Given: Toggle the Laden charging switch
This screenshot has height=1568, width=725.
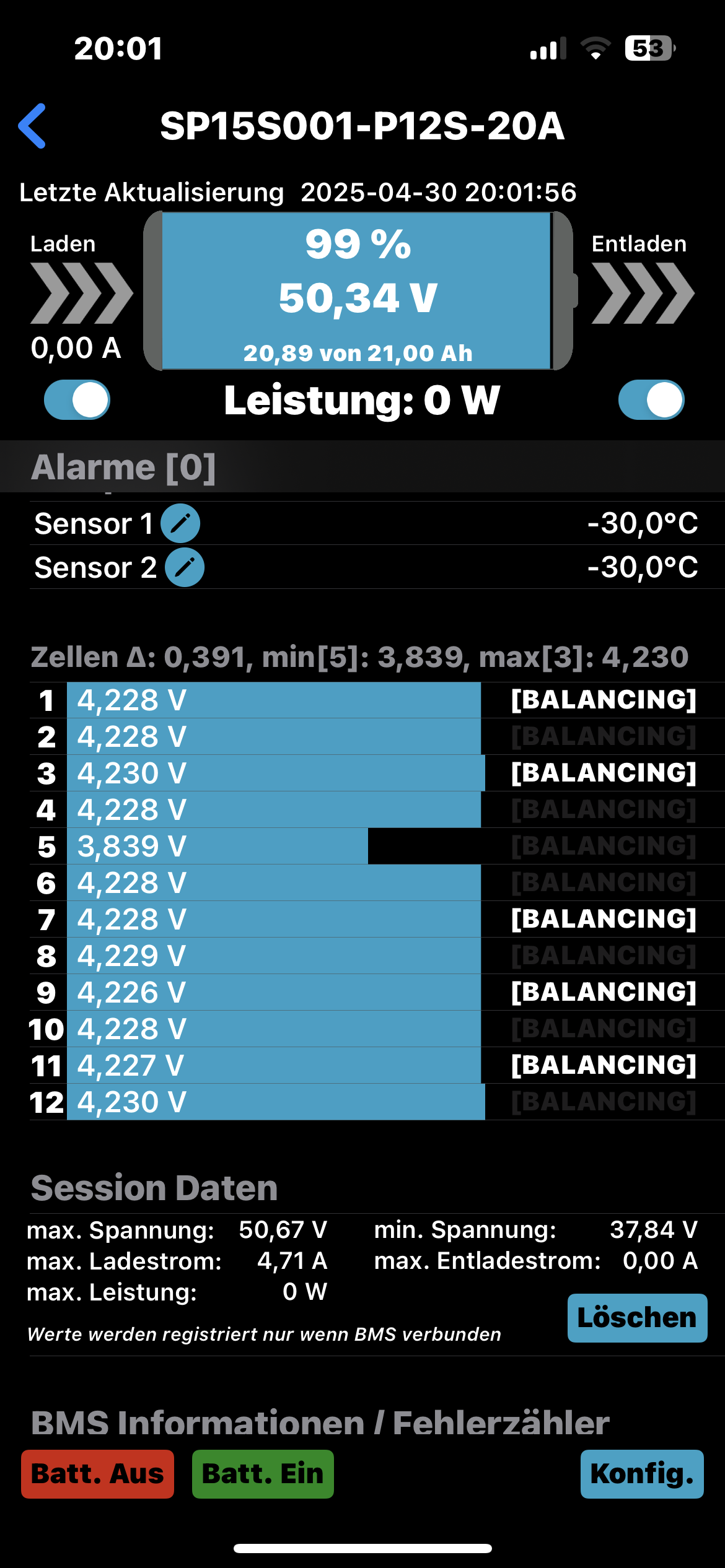Looking at the screenshot, I should (77, 399).
